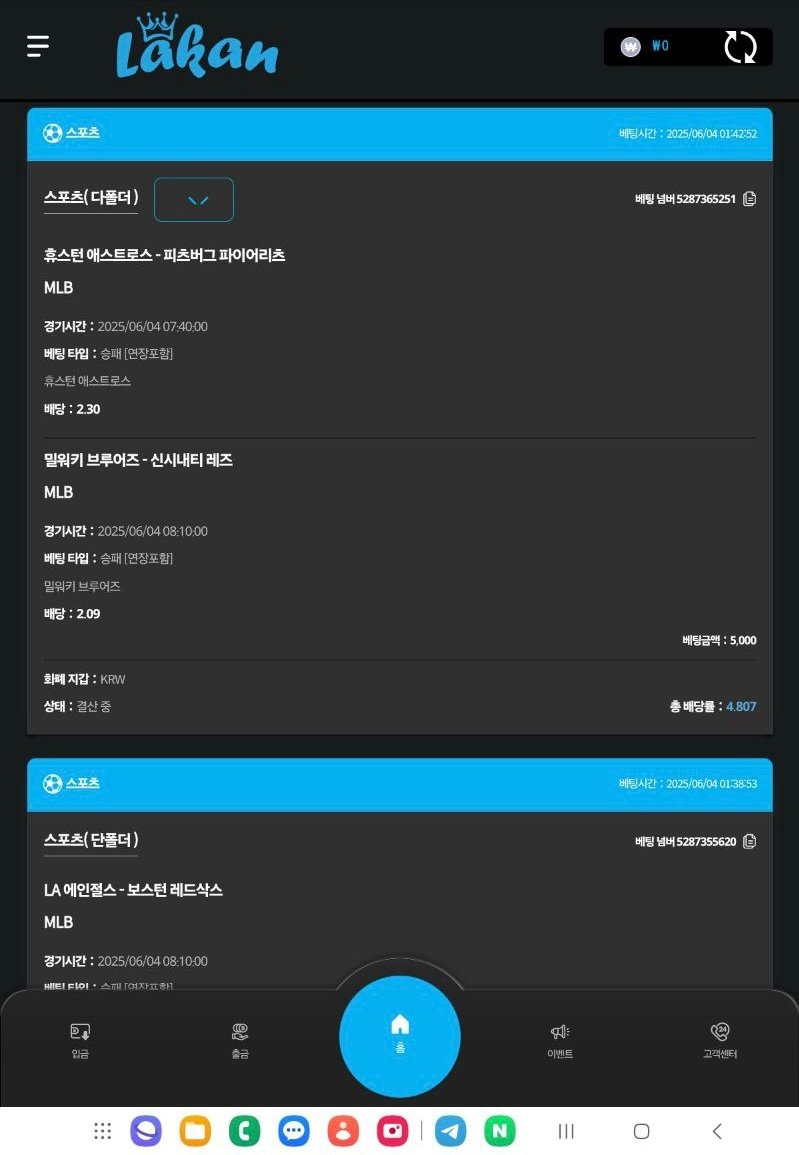Go to the 홈 home tab

tap(400, 1034)
